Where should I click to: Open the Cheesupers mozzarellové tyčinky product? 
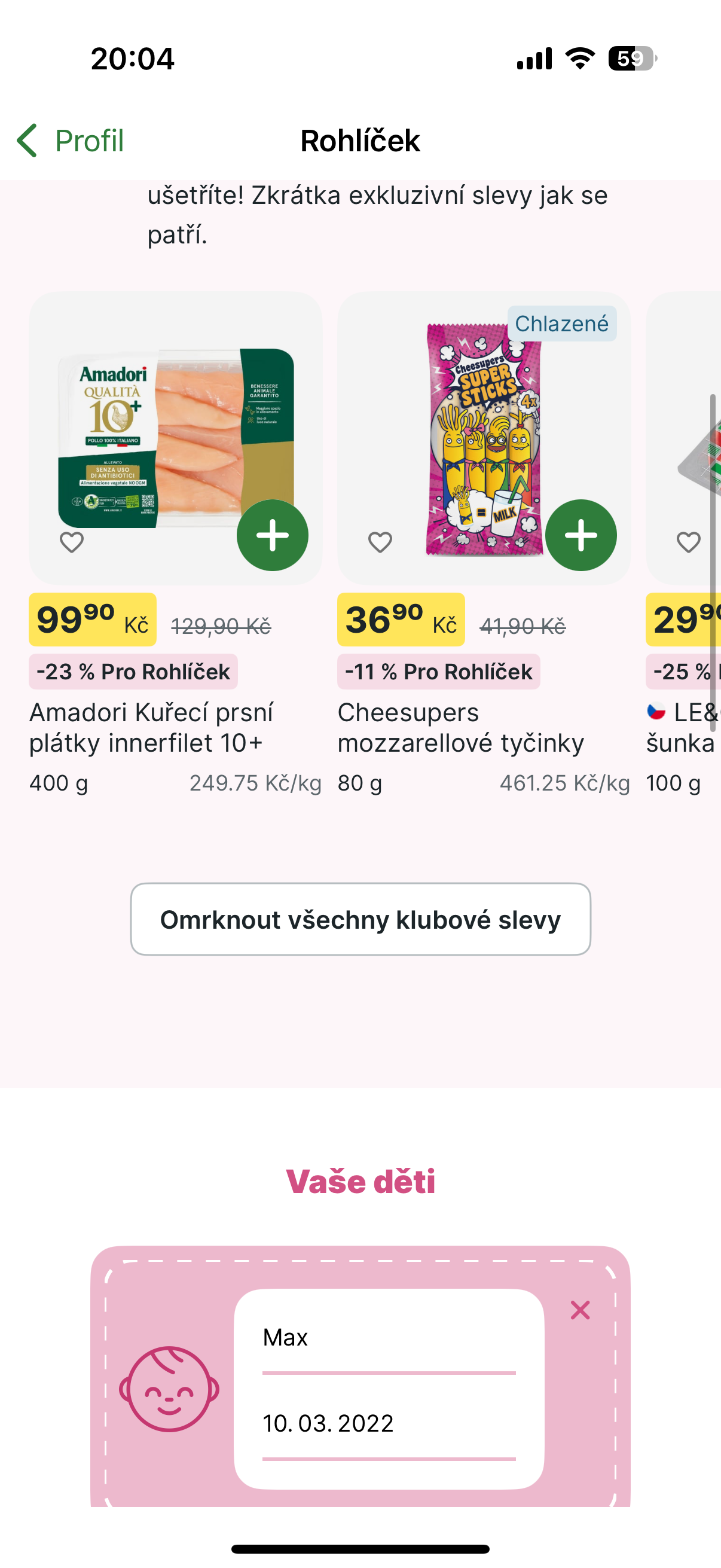tap(460, 727)
